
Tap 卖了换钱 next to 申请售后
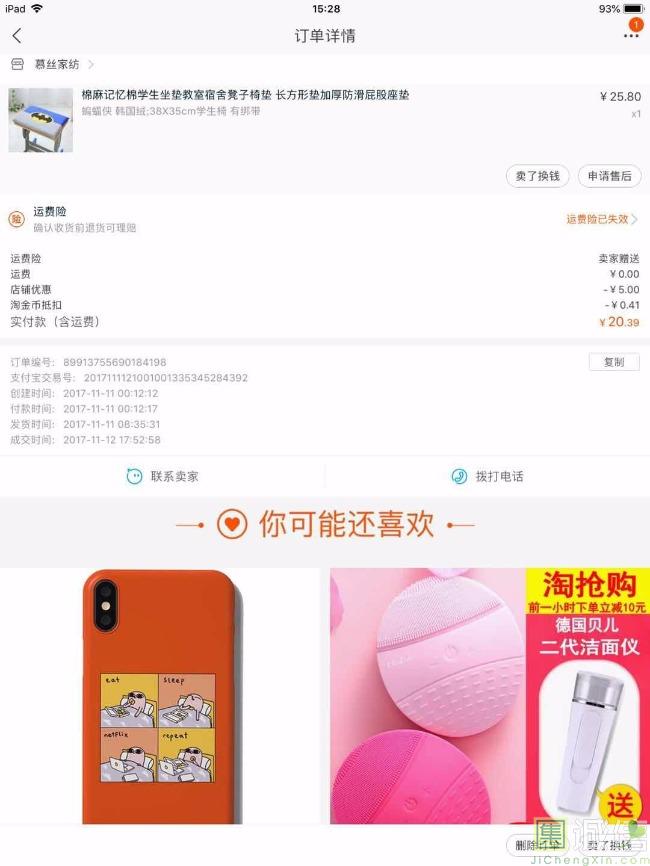(x=538, y=176)
